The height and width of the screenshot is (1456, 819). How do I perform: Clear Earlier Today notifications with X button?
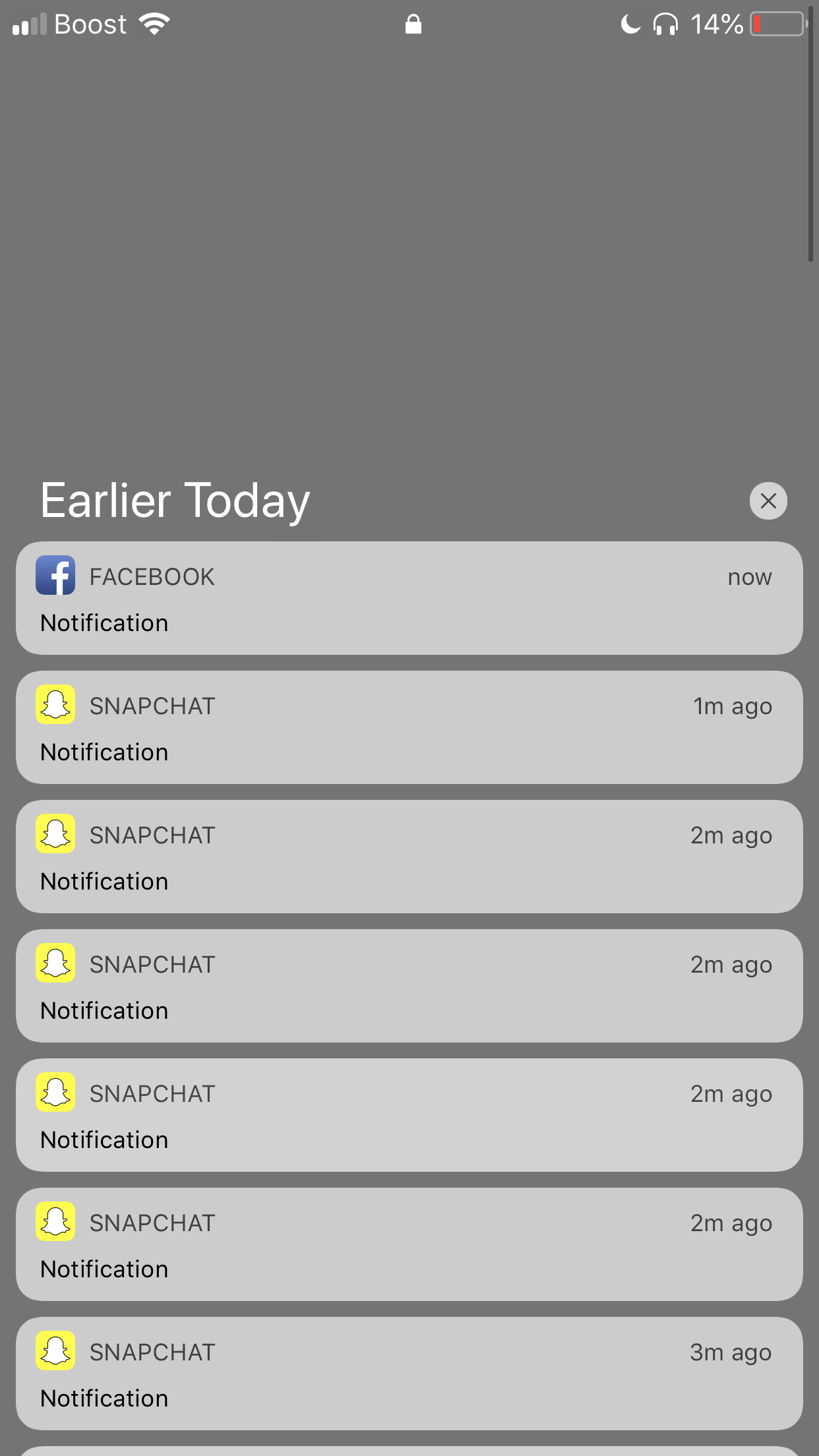[768, 501]
